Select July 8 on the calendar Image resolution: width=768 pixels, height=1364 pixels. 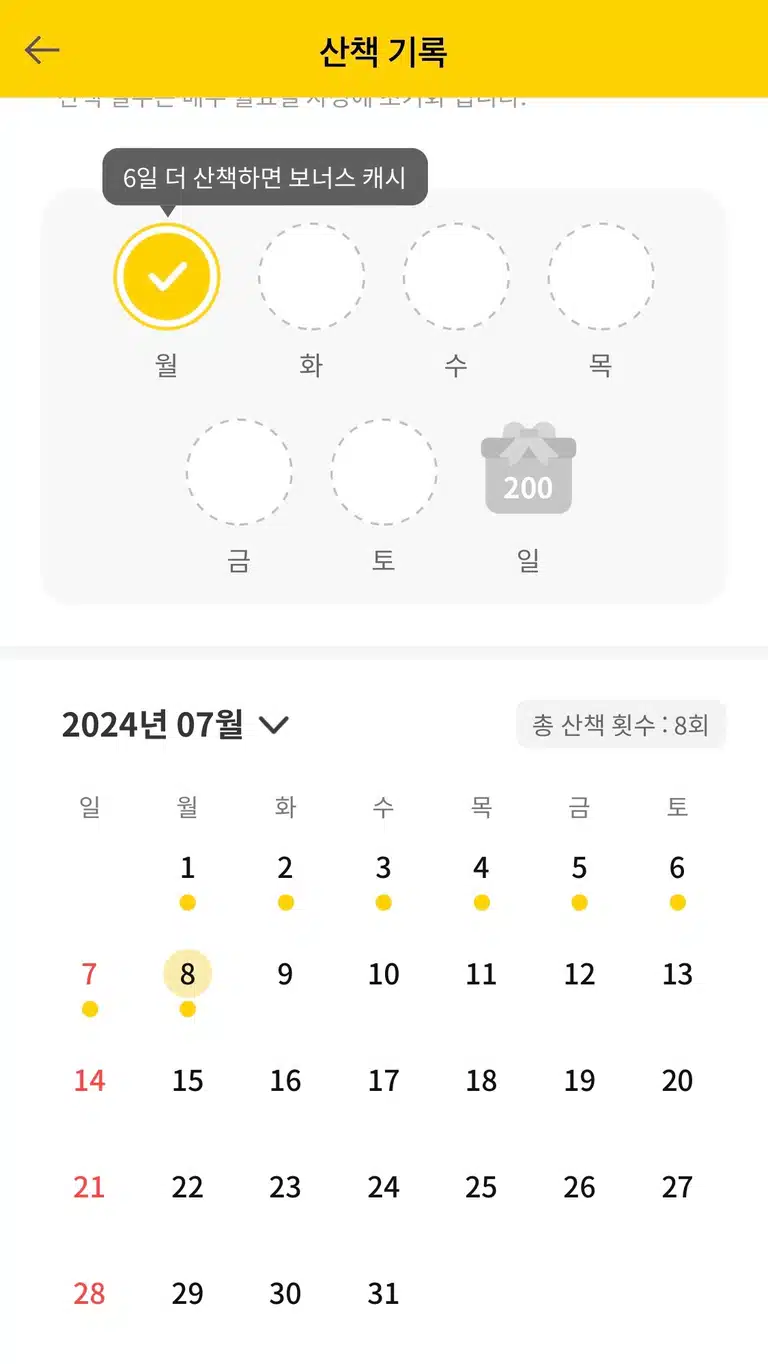click(187, 974)
